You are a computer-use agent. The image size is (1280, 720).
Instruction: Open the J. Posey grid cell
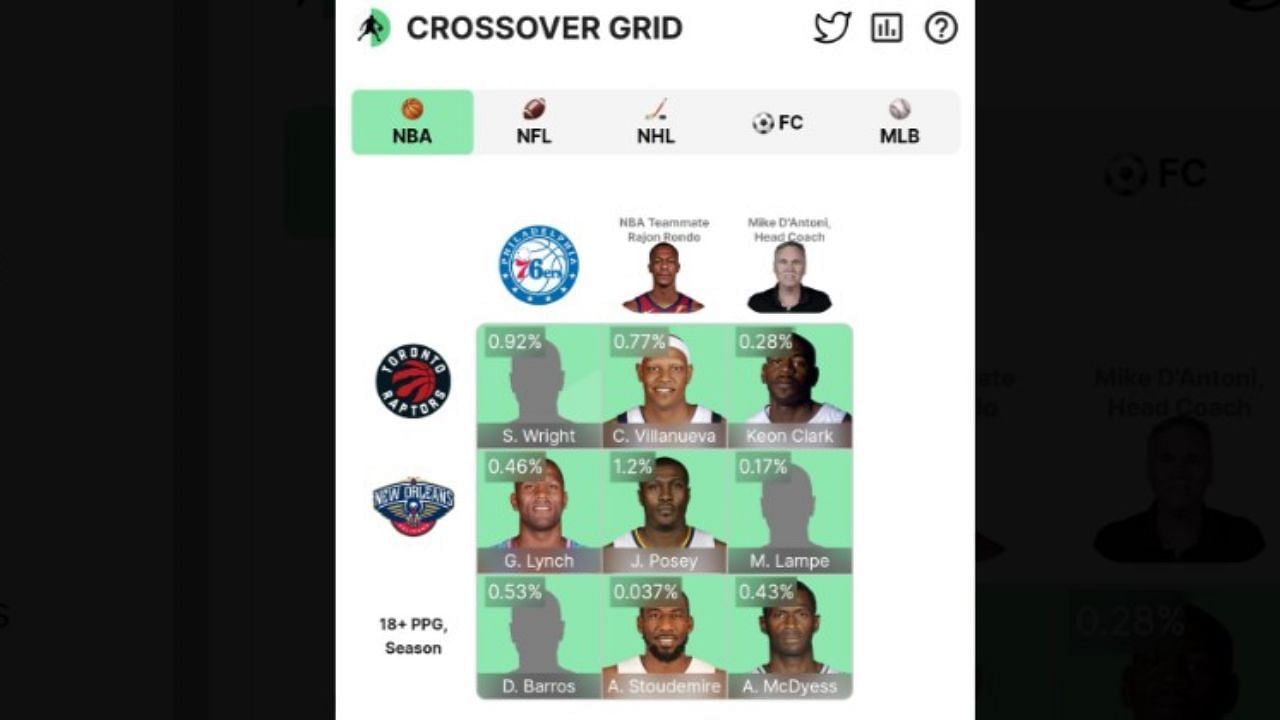(x=664, y=511)
